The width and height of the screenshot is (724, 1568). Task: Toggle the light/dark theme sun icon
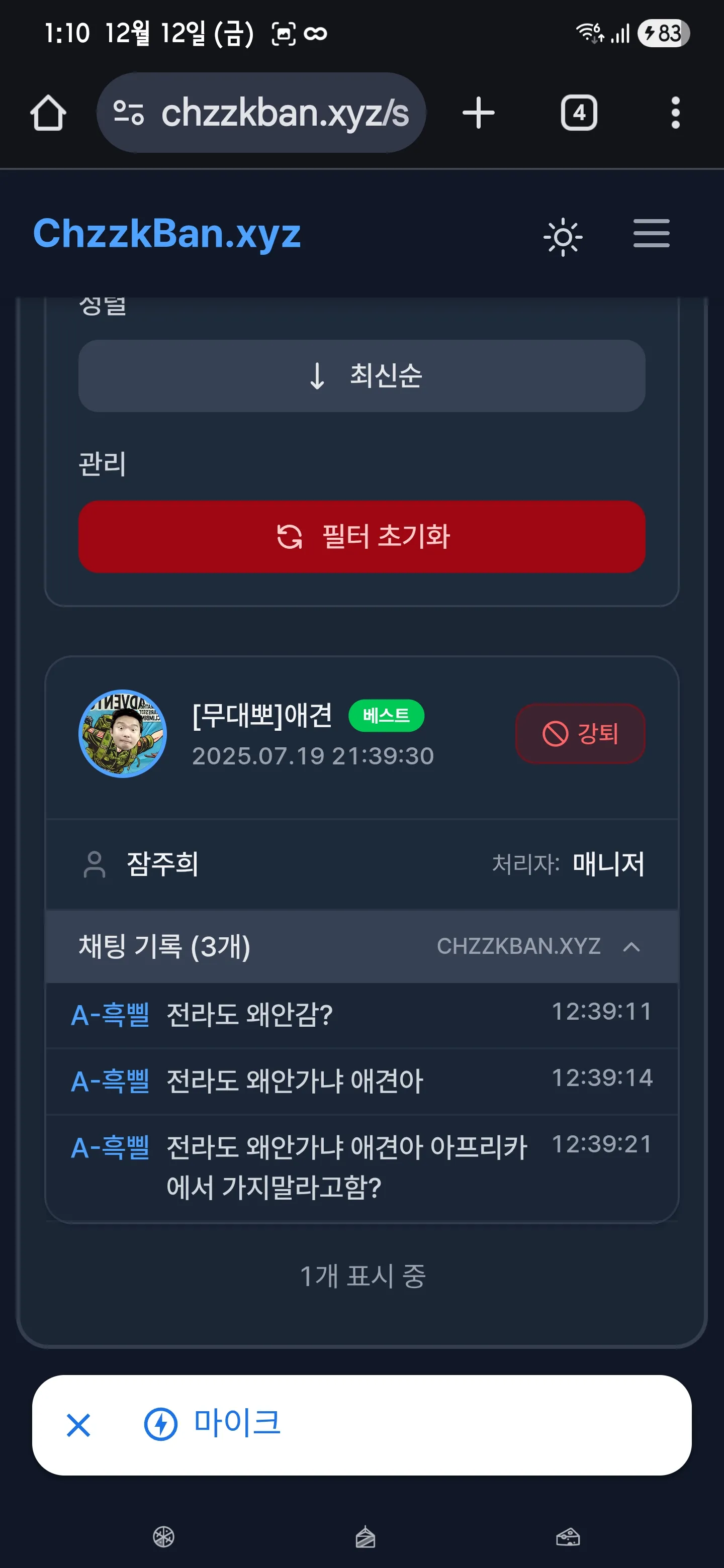(x=563, y=237)
